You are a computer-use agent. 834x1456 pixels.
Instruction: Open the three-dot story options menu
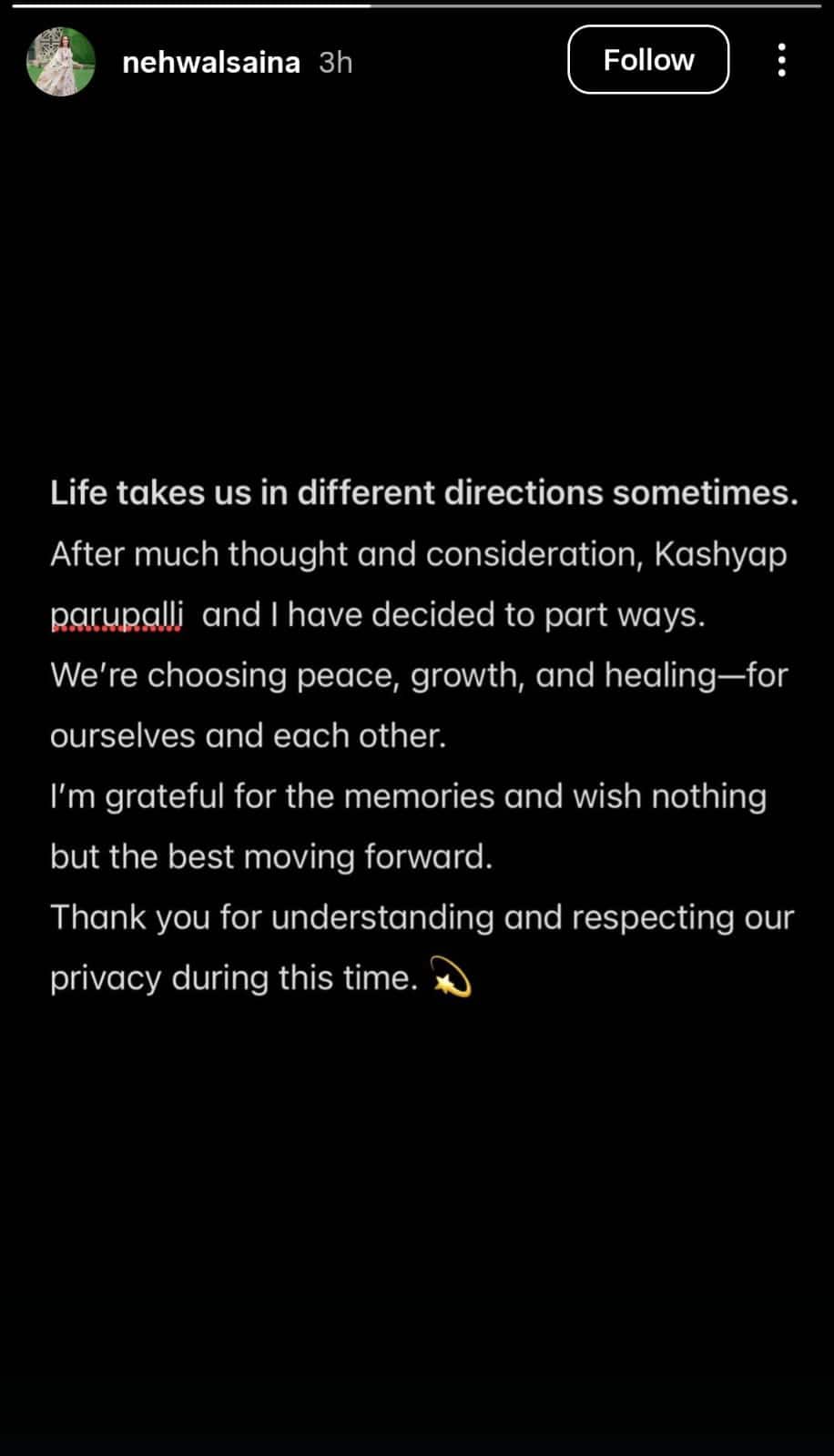pos(781,60)
